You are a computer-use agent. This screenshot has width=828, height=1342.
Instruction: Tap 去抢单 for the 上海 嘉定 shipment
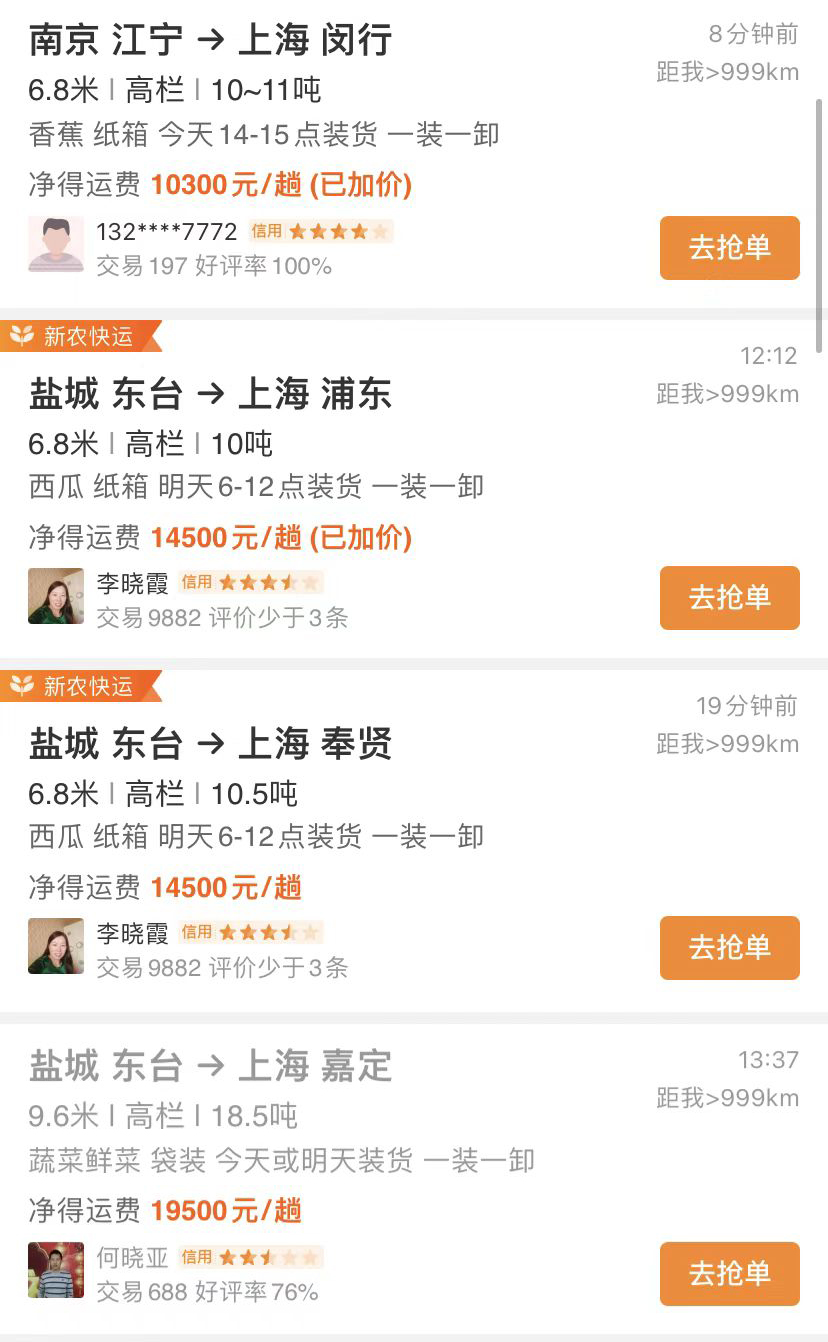click(729, 1274)
